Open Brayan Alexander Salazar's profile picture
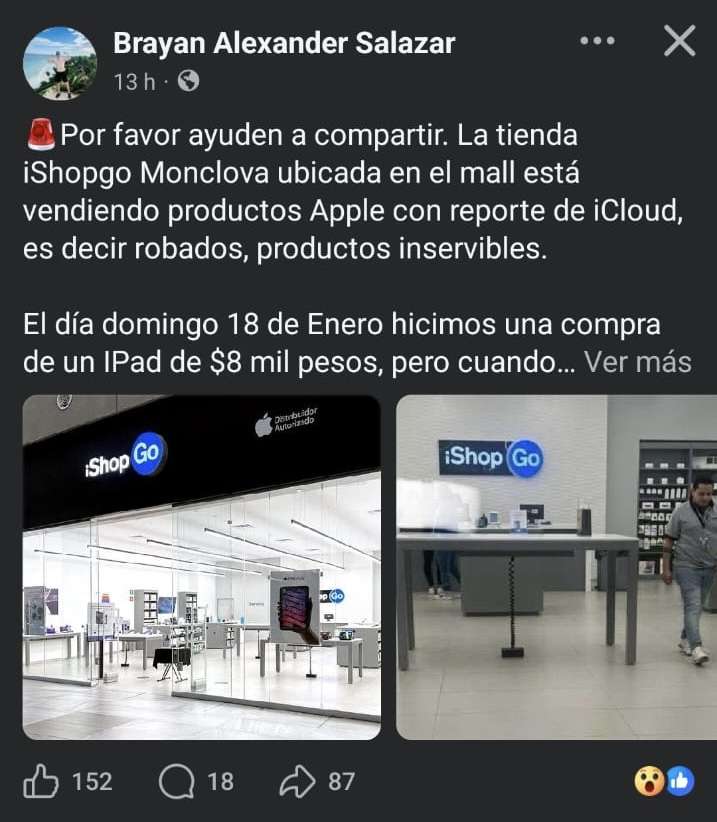The height and width of the screenshot is (822, 717). (x=59, y=63)
